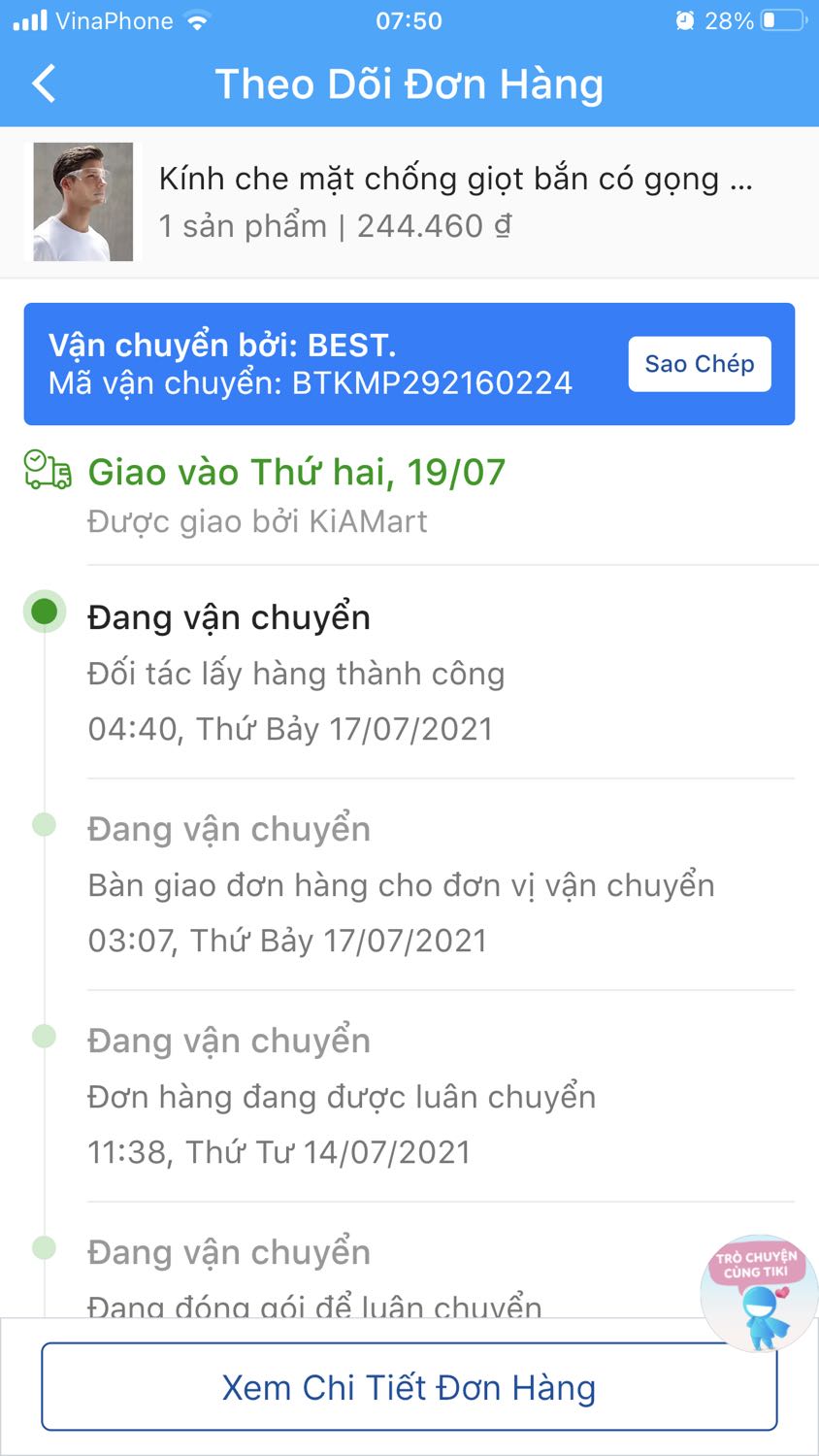Tap the Theo Dõi Đơn Hàng title bar
The width and height of the screenshot is (819, 1456).
tap(409, 84)
